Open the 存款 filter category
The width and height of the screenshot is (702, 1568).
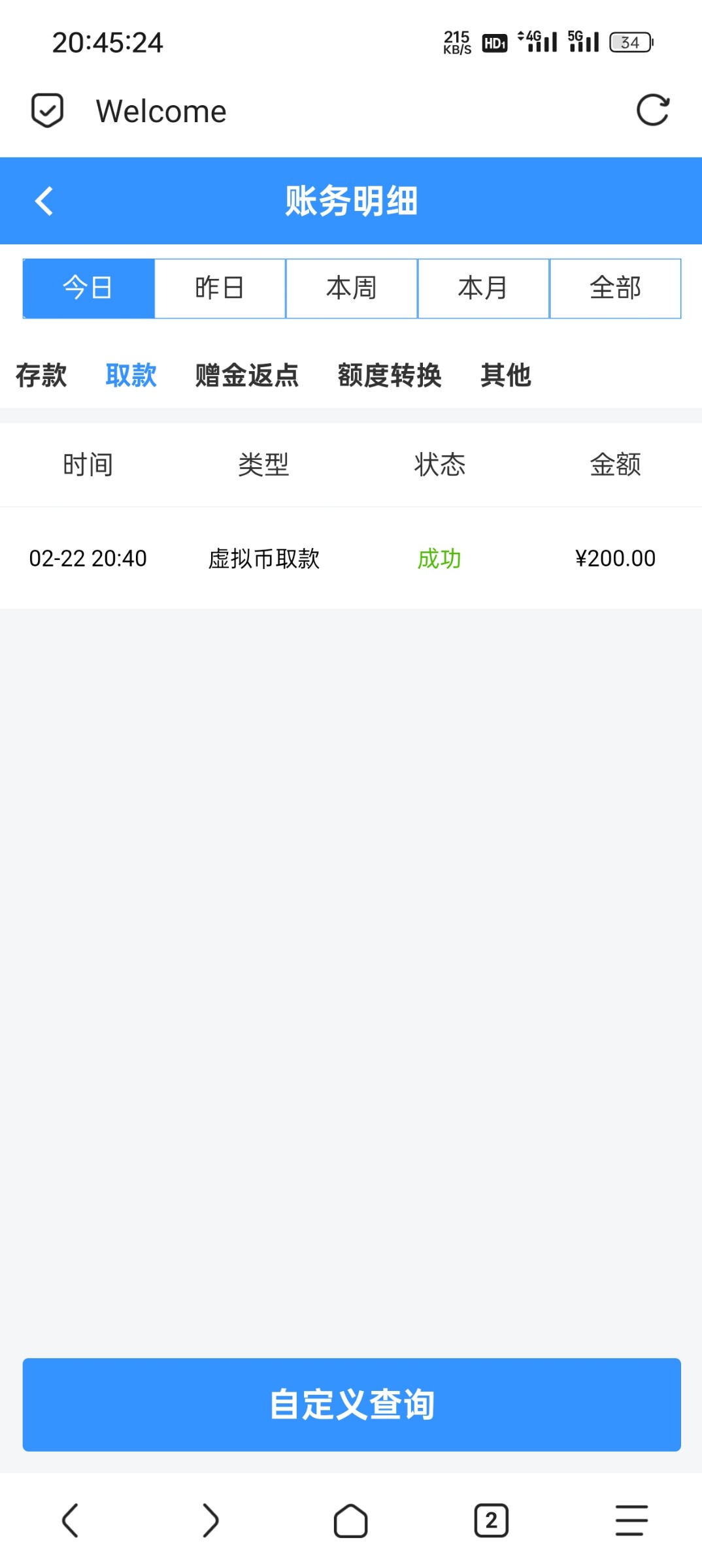click(x=41, y=376)
